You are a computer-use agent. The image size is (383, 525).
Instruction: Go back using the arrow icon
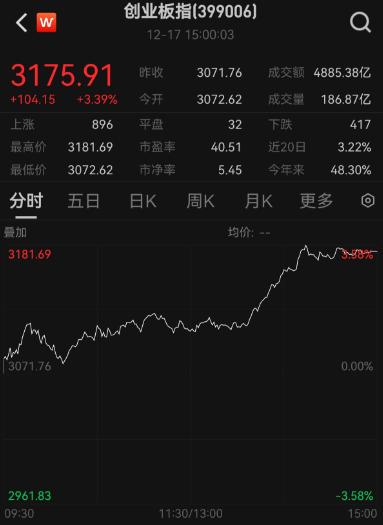[21, 23]
